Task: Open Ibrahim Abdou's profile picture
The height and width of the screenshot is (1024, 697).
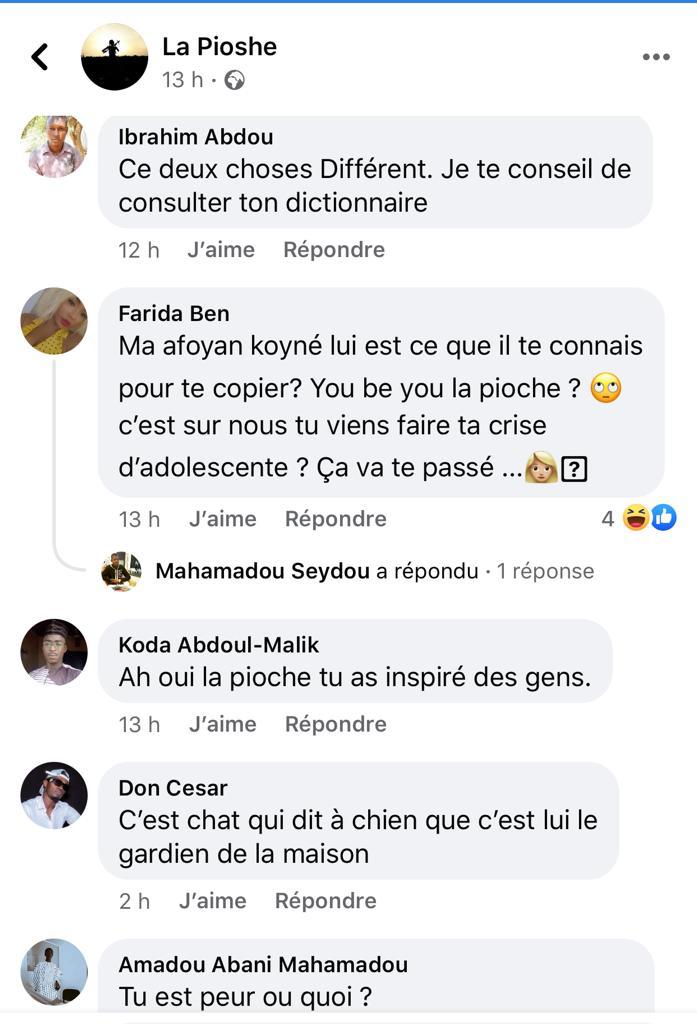Action: [x=54, y=146]
